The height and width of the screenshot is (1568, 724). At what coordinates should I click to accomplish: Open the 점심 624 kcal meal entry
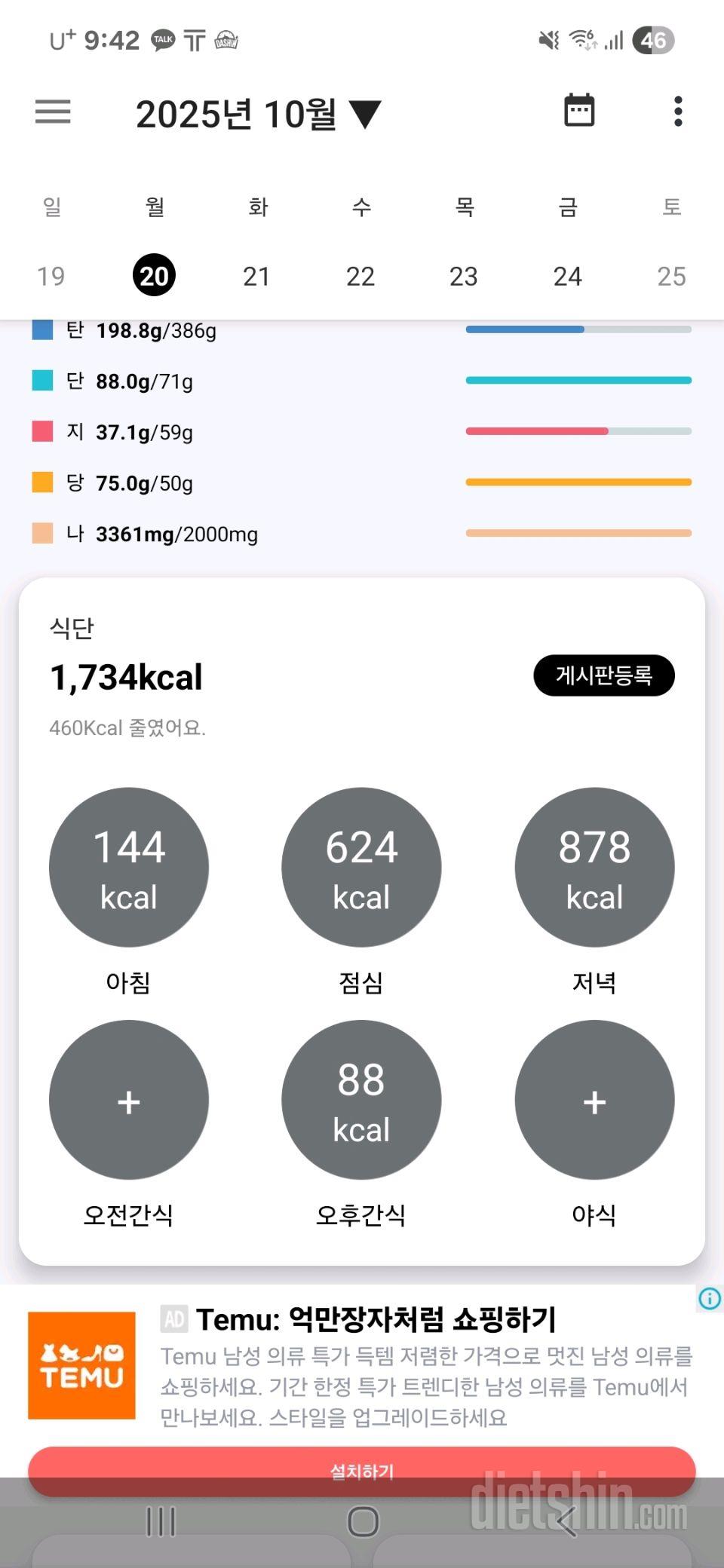(361, 867)
